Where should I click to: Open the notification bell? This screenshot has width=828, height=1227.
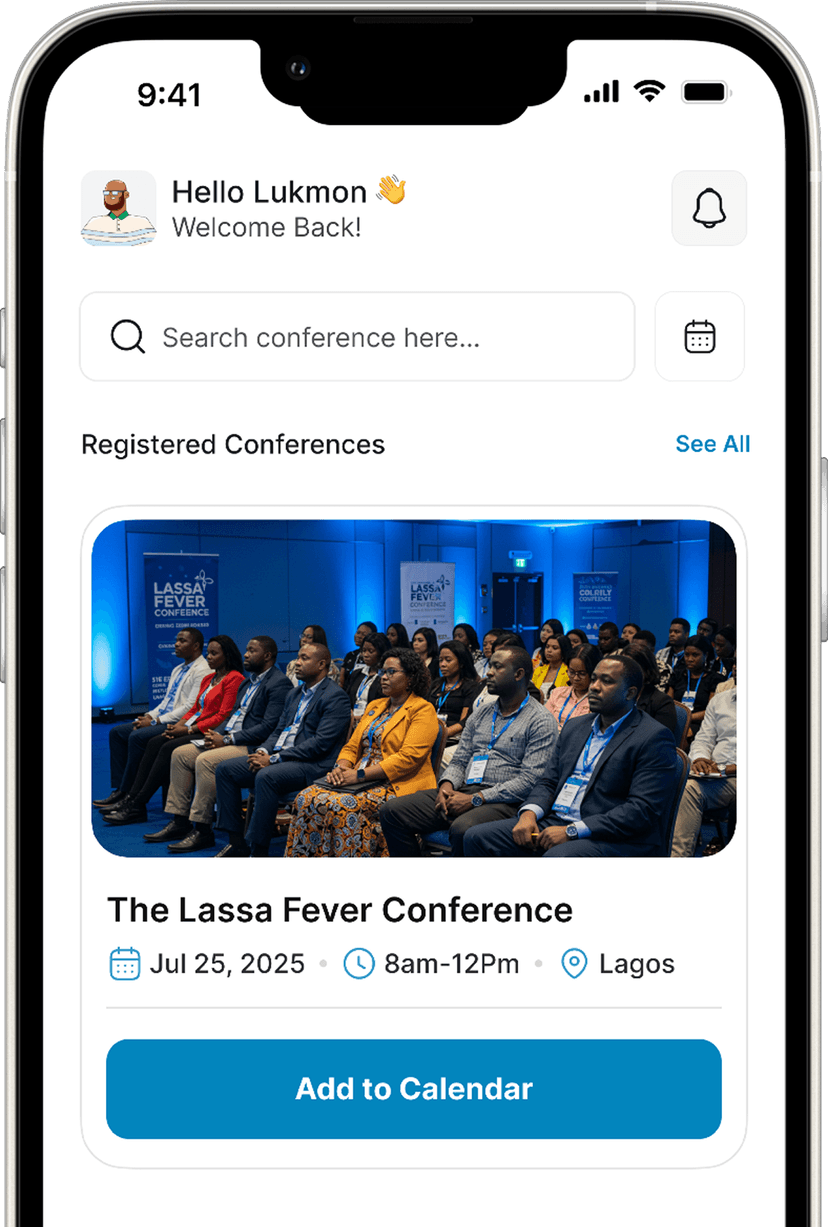tap(709, 208)
